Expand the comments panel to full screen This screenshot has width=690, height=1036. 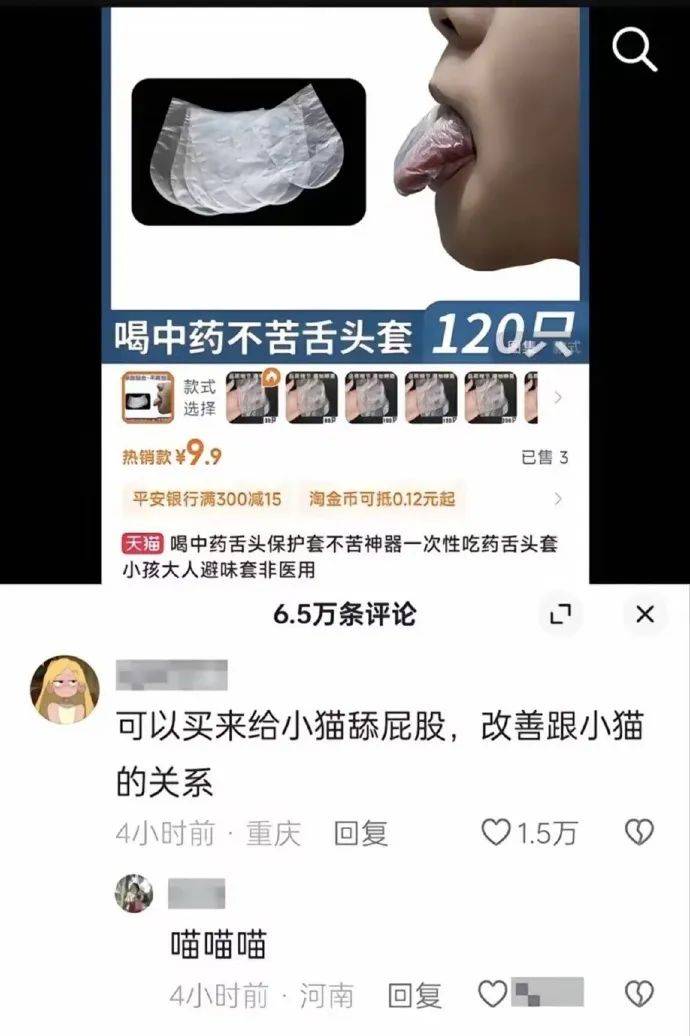coord(562,615)
